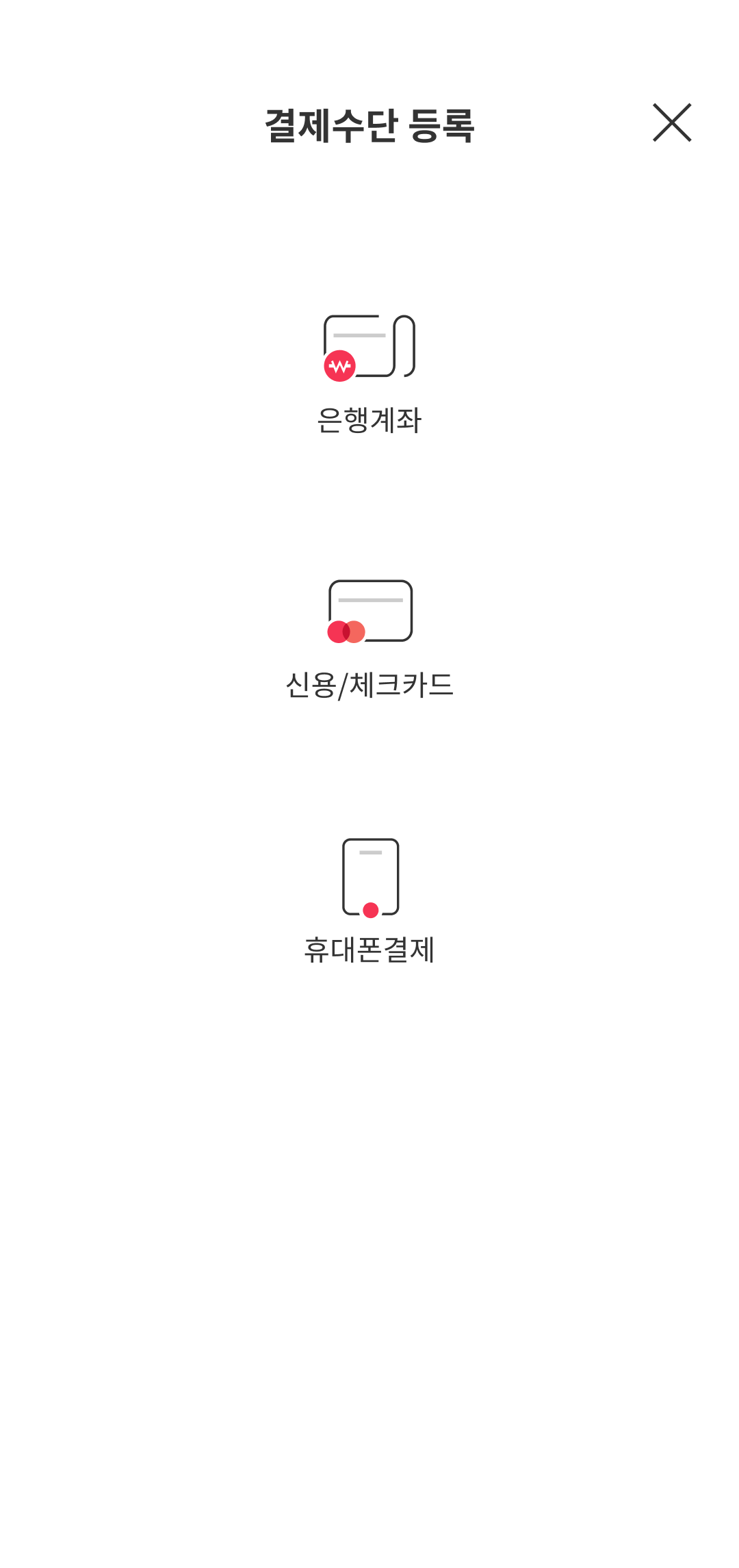Choose 신용/체크카드 to register
Screen dimensions: 739x1568
tap(369, 639)
